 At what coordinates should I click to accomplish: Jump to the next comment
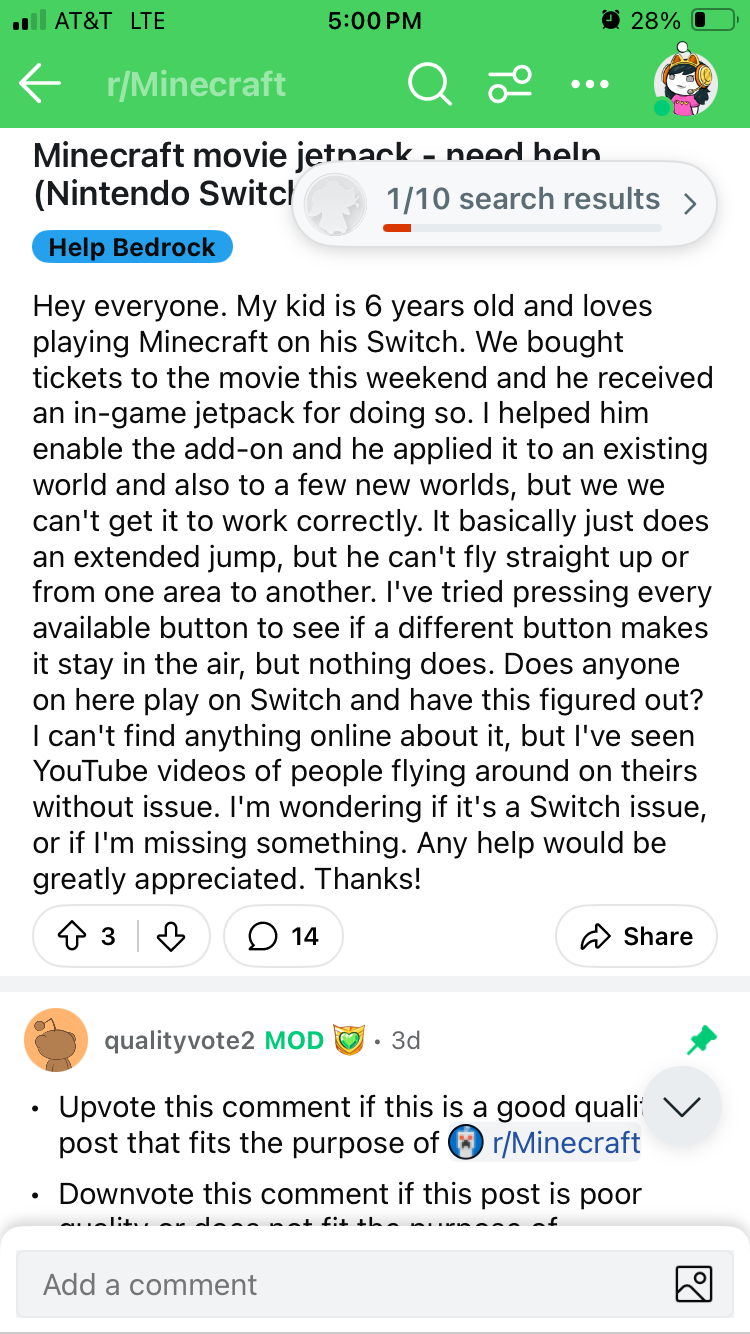coord(682,1106)
